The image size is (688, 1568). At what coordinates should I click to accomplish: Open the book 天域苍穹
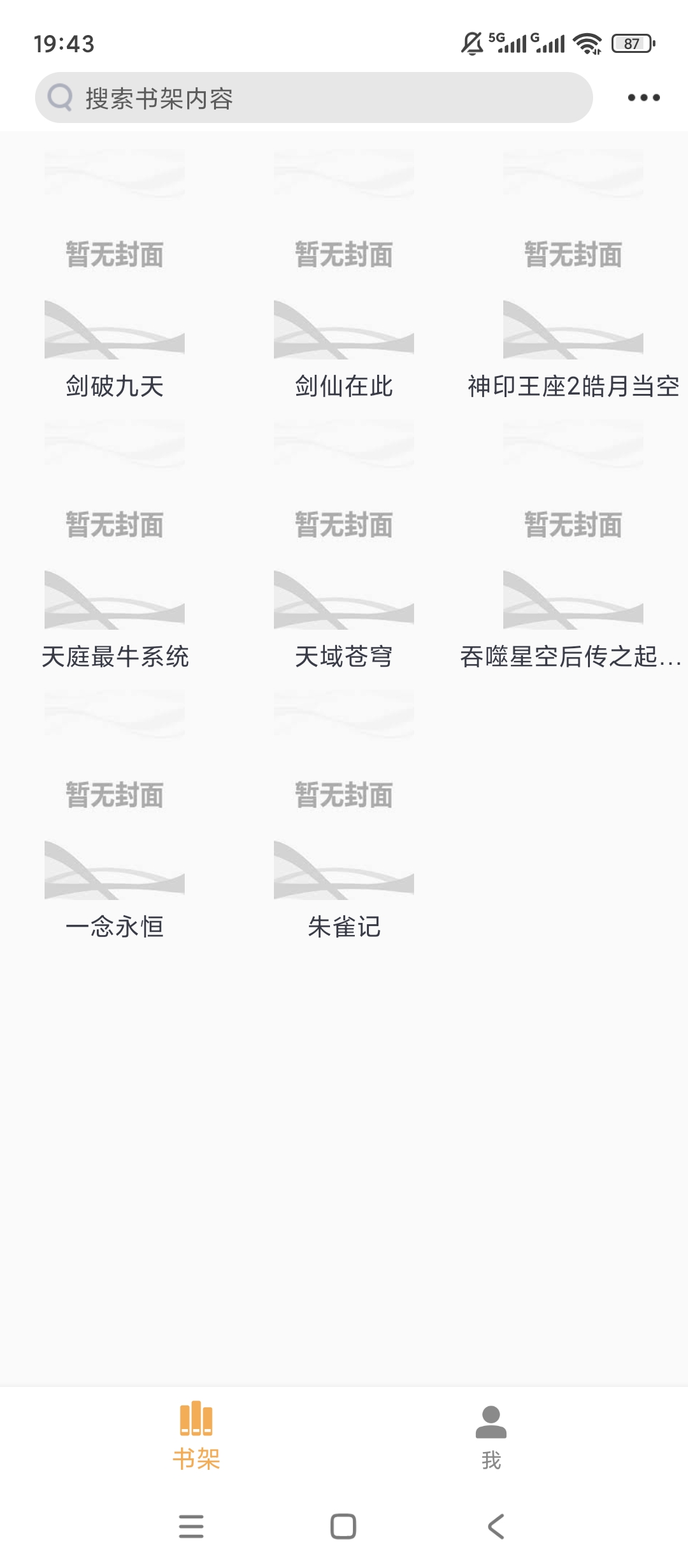pos(344,542)
